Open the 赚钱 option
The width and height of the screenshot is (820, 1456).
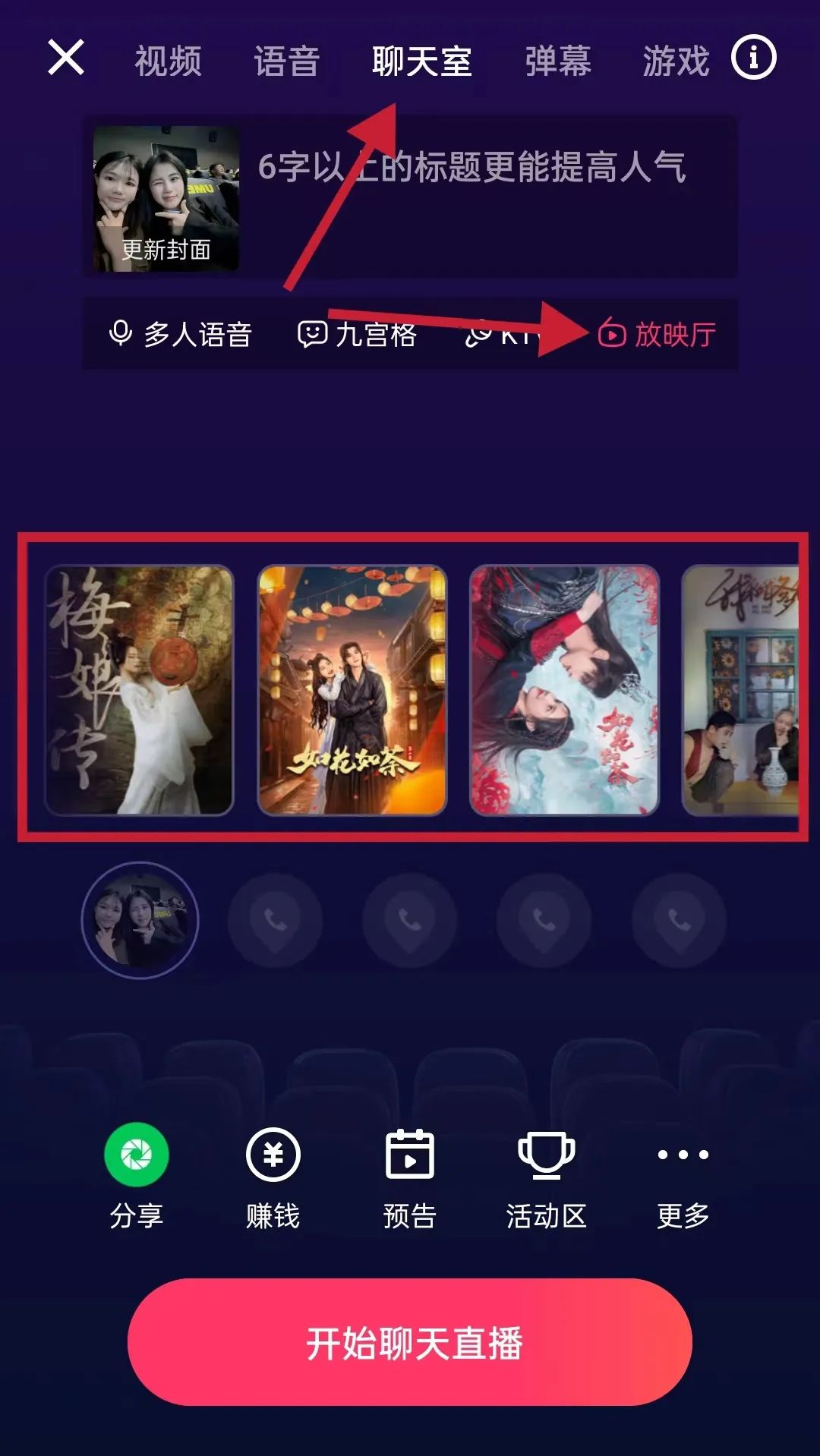[x=273, y=1155]
